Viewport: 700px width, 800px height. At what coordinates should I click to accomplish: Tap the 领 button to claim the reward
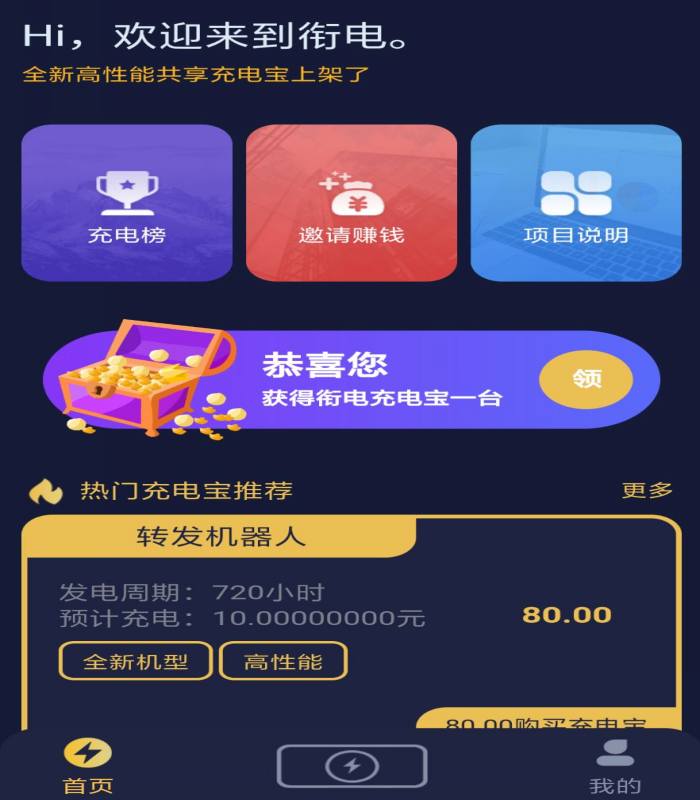click(x=586, y=379)
